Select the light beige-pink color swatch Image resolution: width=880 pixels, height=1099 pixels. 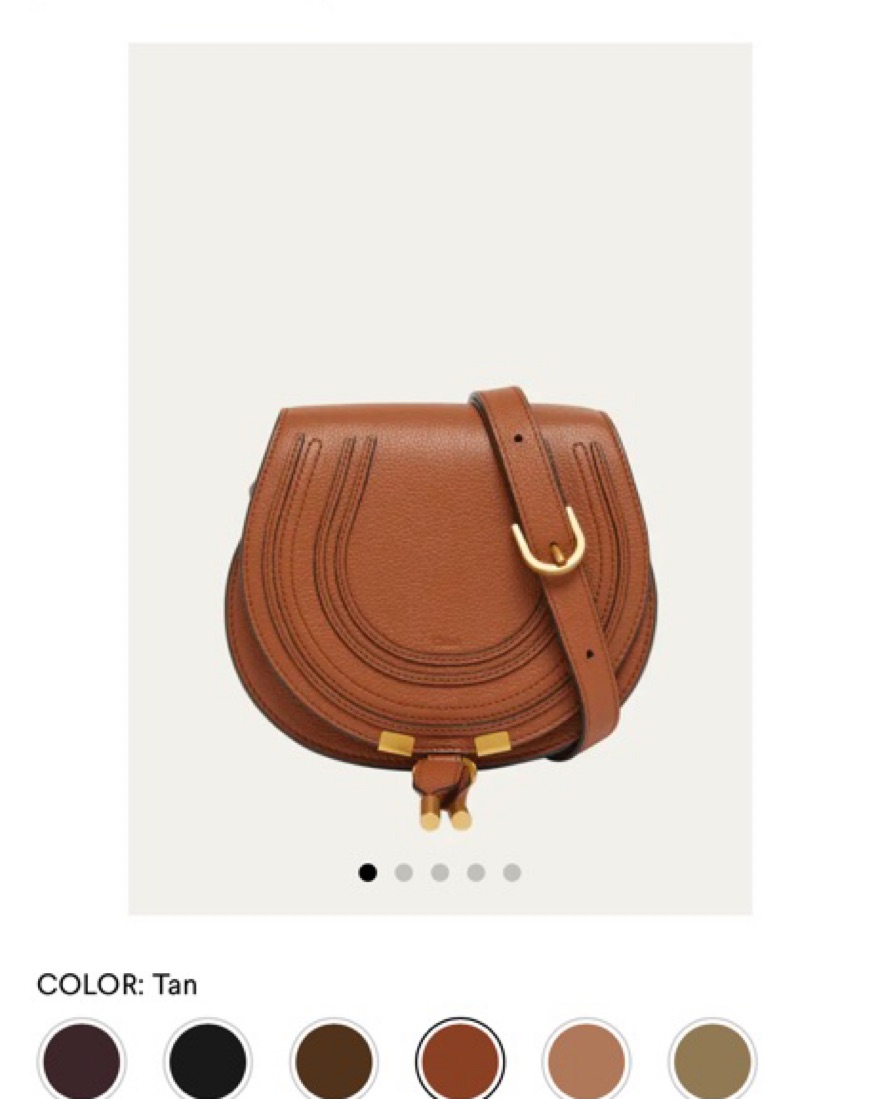(586, 1062)
